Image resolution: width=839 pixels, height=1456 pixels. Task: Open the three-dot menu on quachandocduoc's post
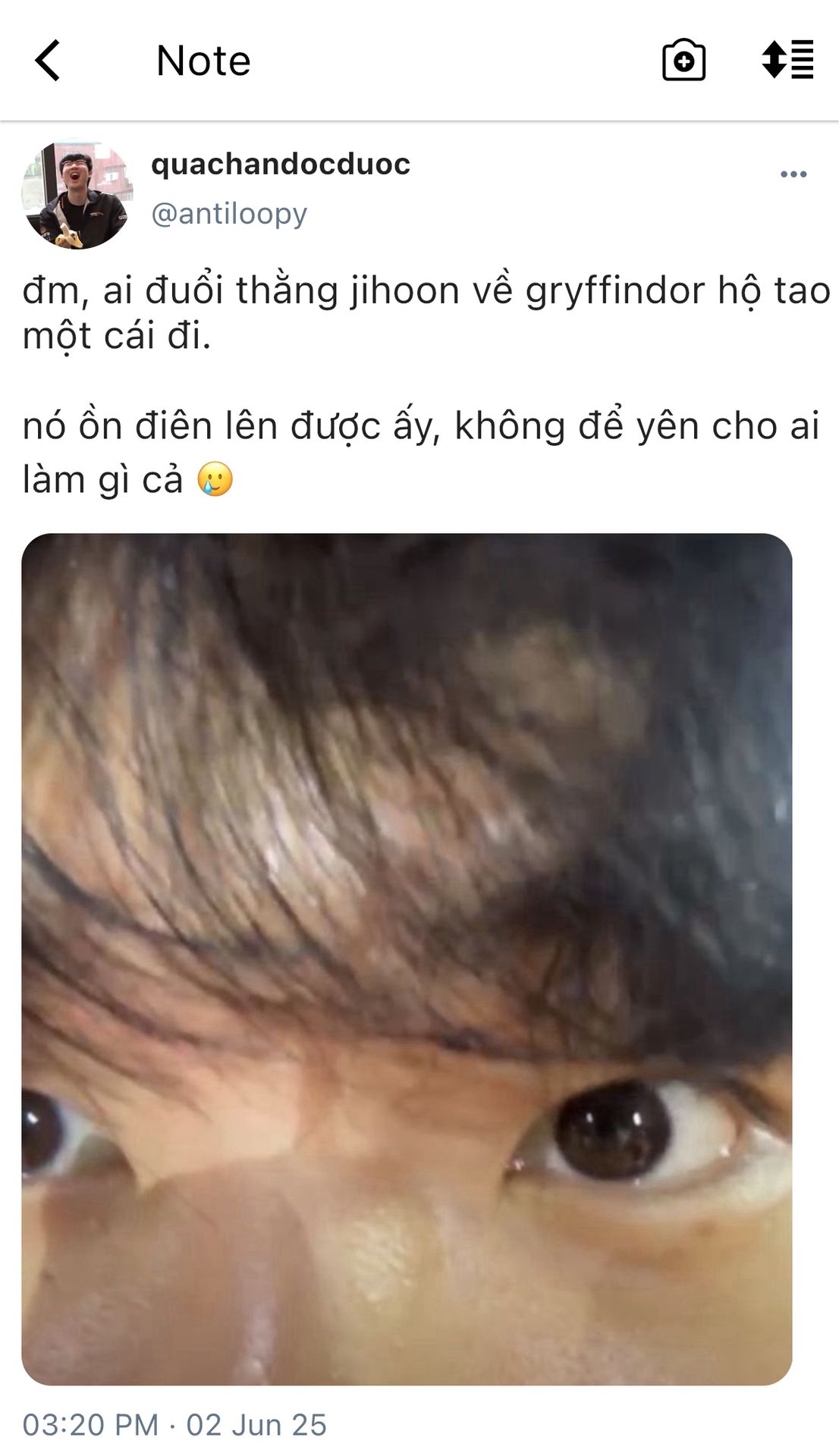pos(793,174)
